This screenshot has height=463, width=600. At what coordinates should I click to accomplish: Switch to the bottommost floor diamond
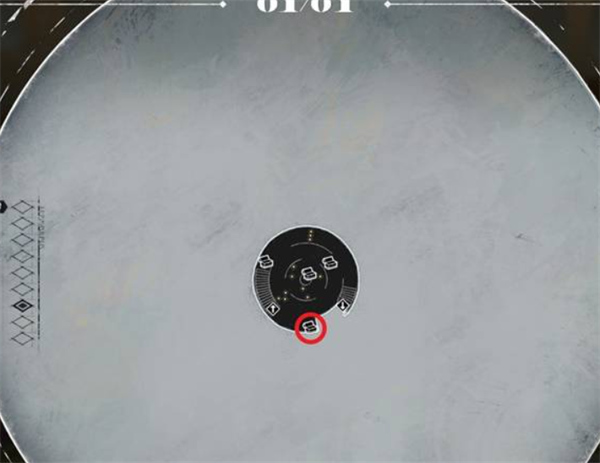pyautogui.click(x=22, y=338)
